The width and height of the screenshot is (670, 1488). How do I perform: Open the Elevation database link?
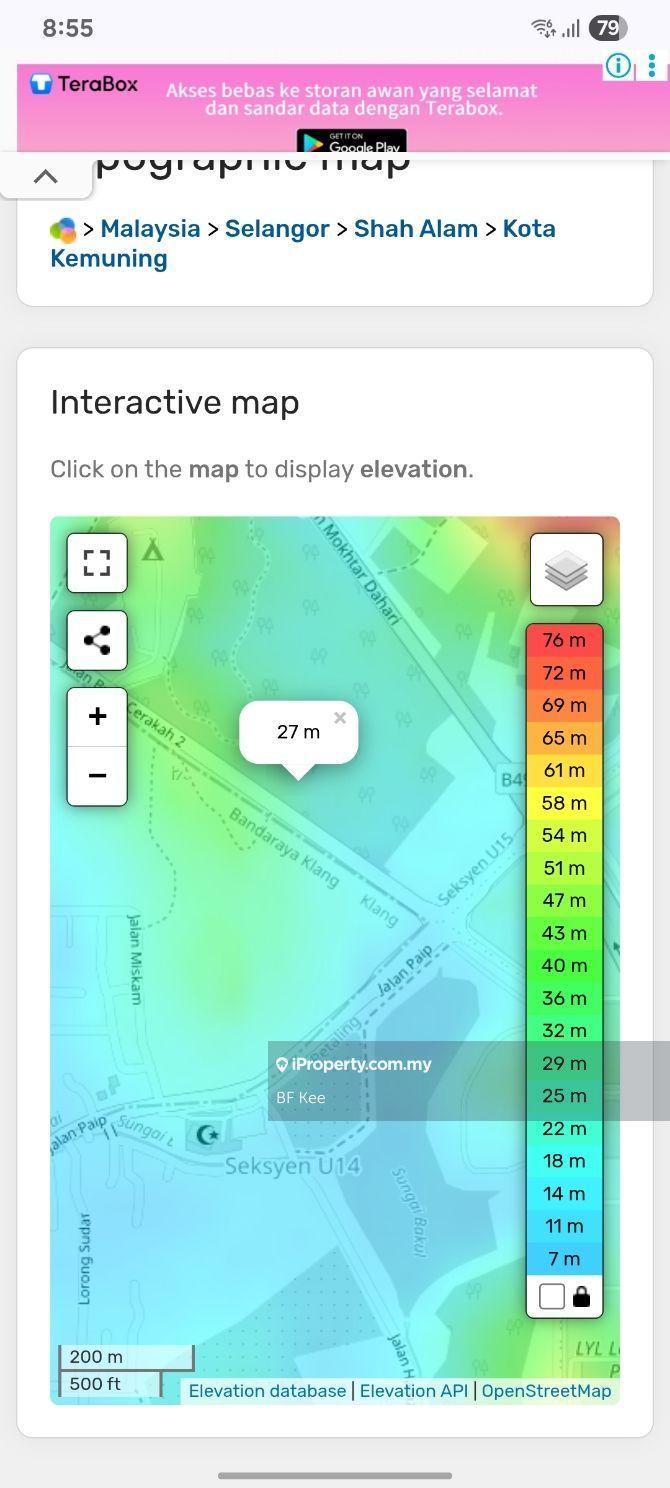[x=267, y=1391]
